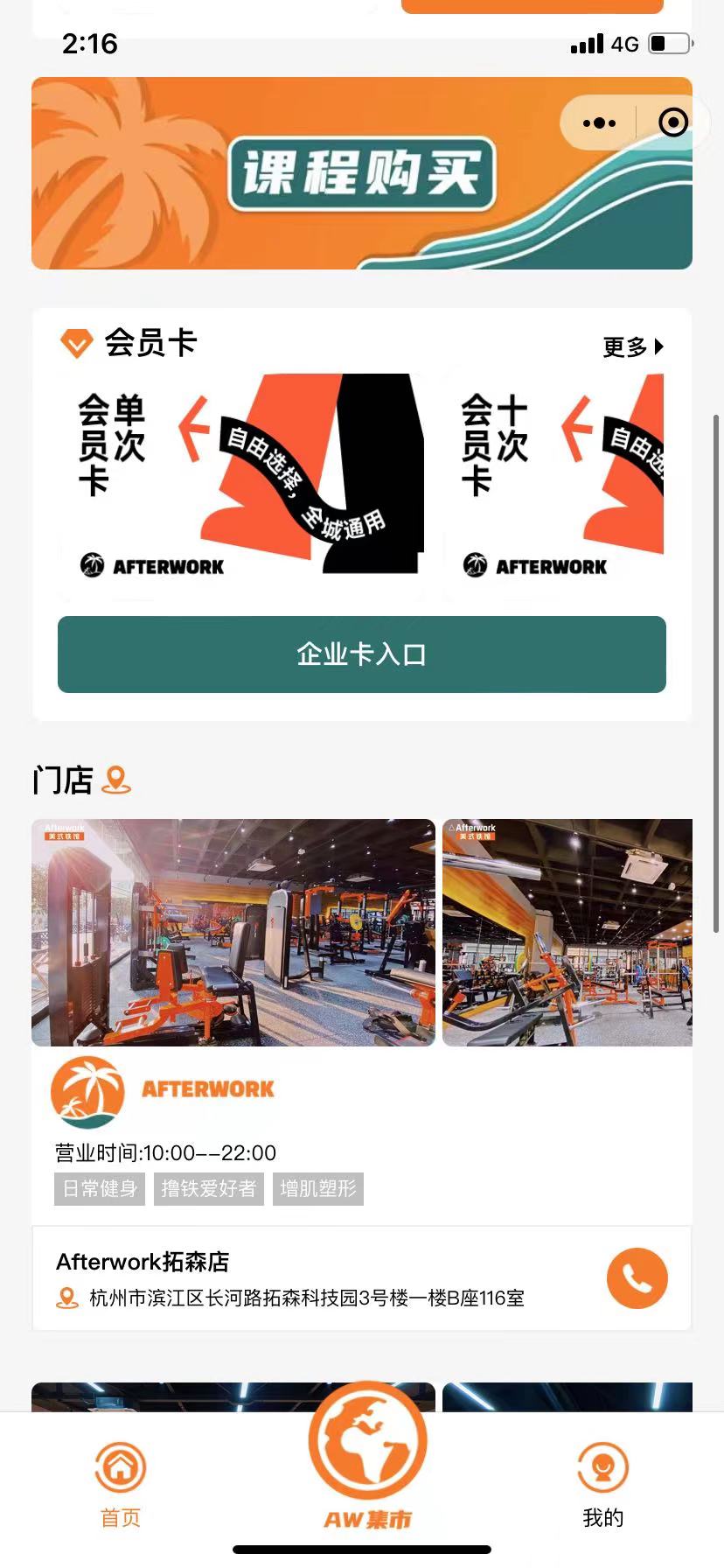724x1568 pixels.
Task: Switch to the 首页 tab
Action: [x=121, y=1485]
